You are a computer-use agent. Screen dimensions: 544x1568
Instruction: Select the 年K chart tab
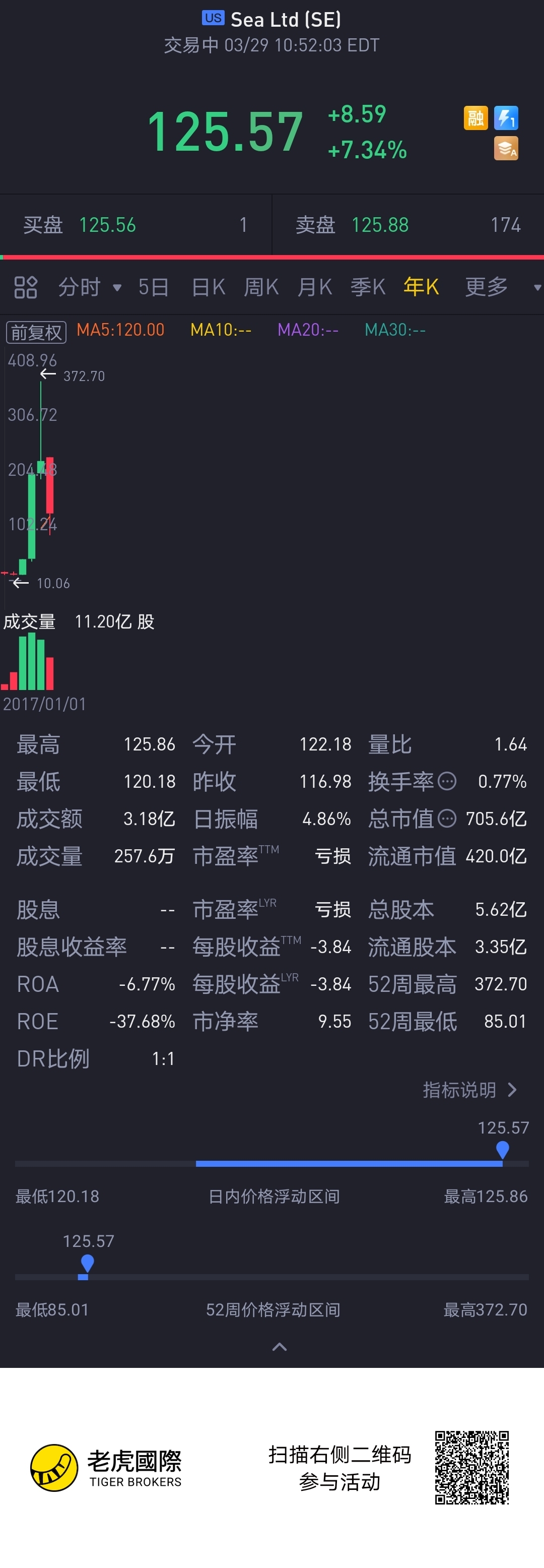pyautogui.click(x=421, y=287)
